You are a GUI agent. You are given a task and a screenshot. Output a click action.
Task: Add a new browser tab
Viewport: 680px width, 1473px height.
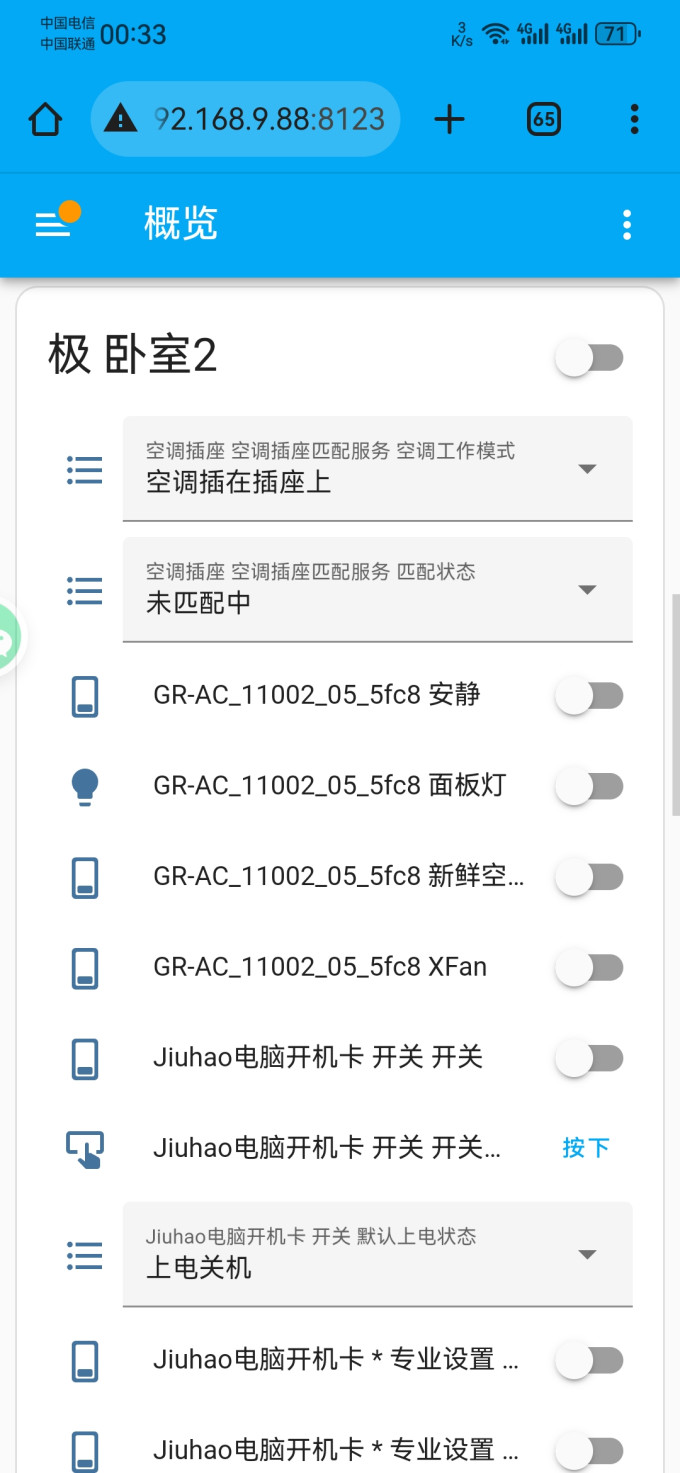pos(450,120)
